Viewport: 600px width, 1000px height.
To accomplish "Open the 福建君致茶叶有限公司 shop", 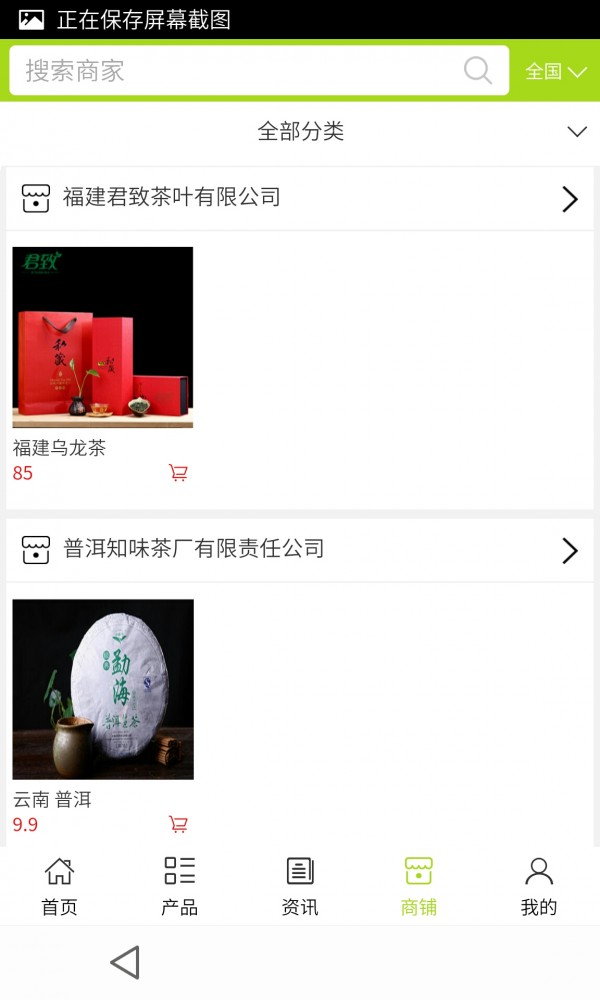I will 300,198.
